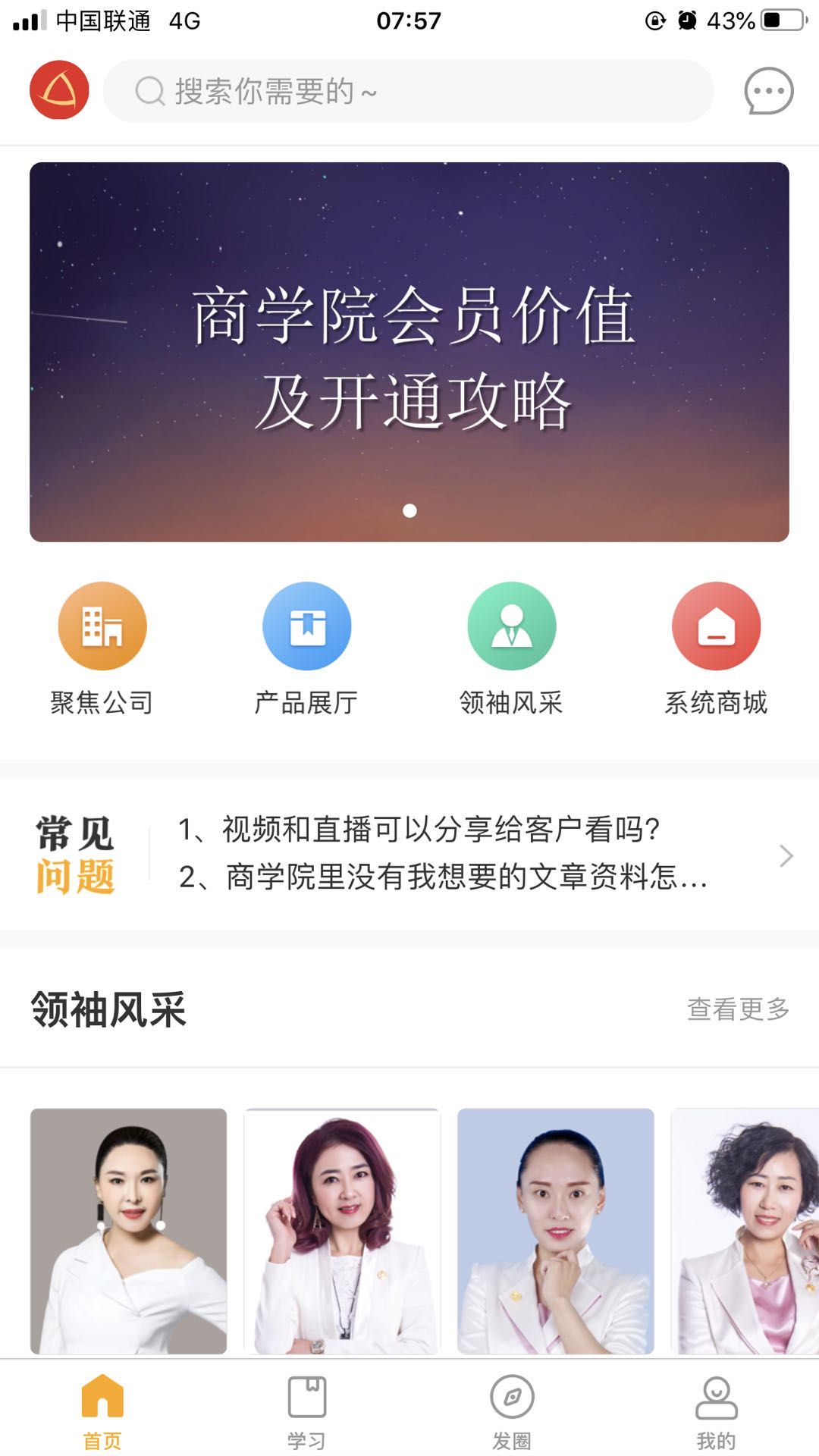Tap 查看更多 for 领袖风采
The image size is (819, 1456).
tap(738, 1009)
